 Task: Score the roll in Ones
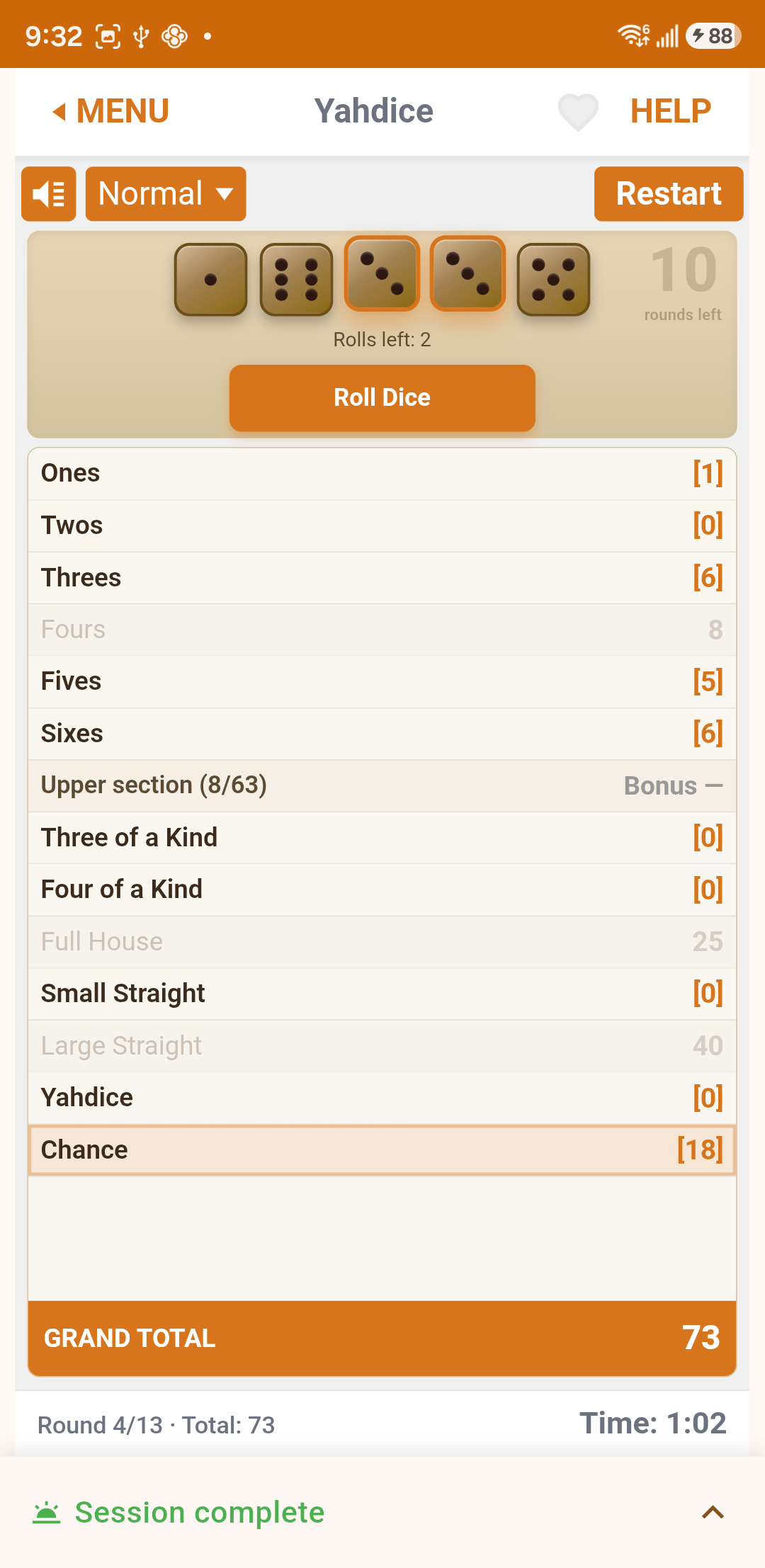[382, 473]
